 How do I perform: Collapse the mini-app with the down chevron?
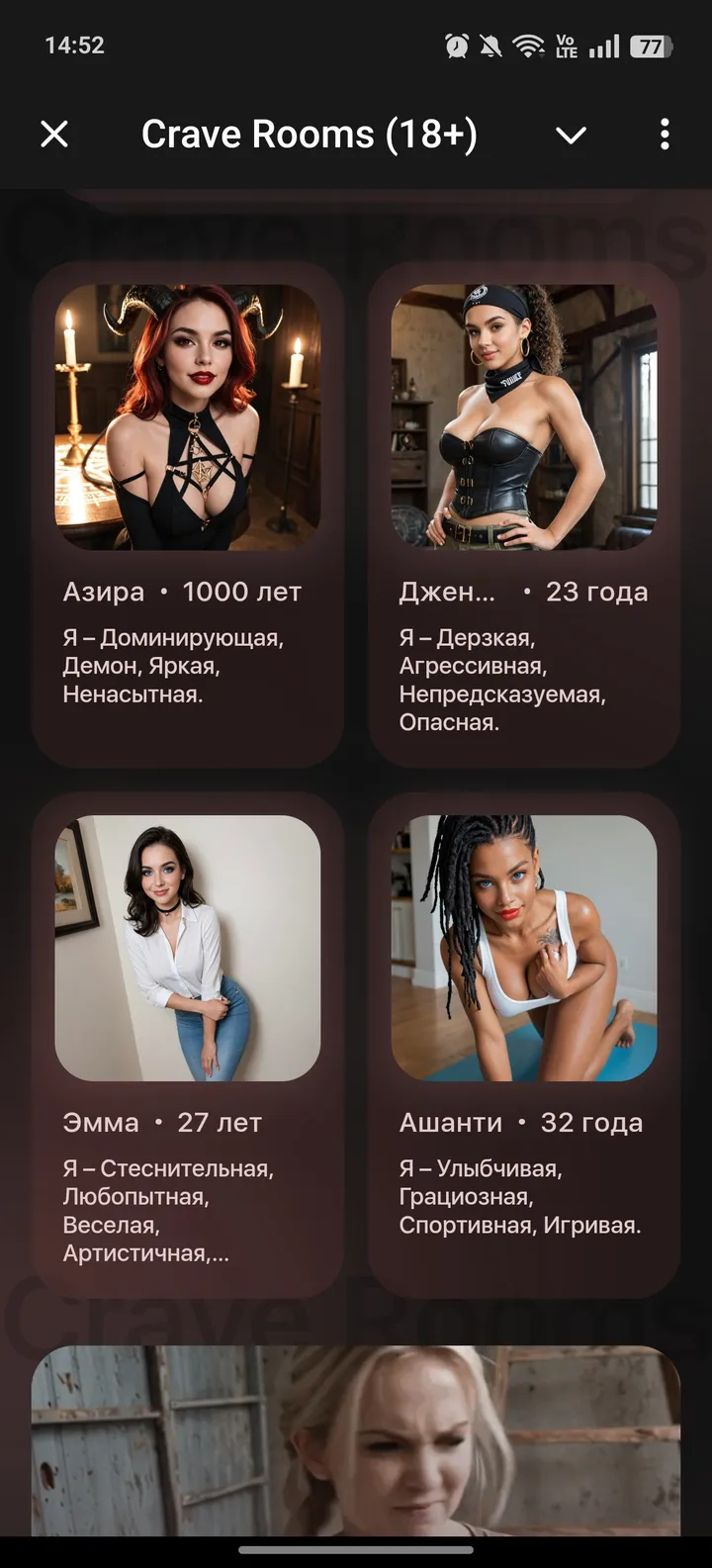[x=572, y=136]
